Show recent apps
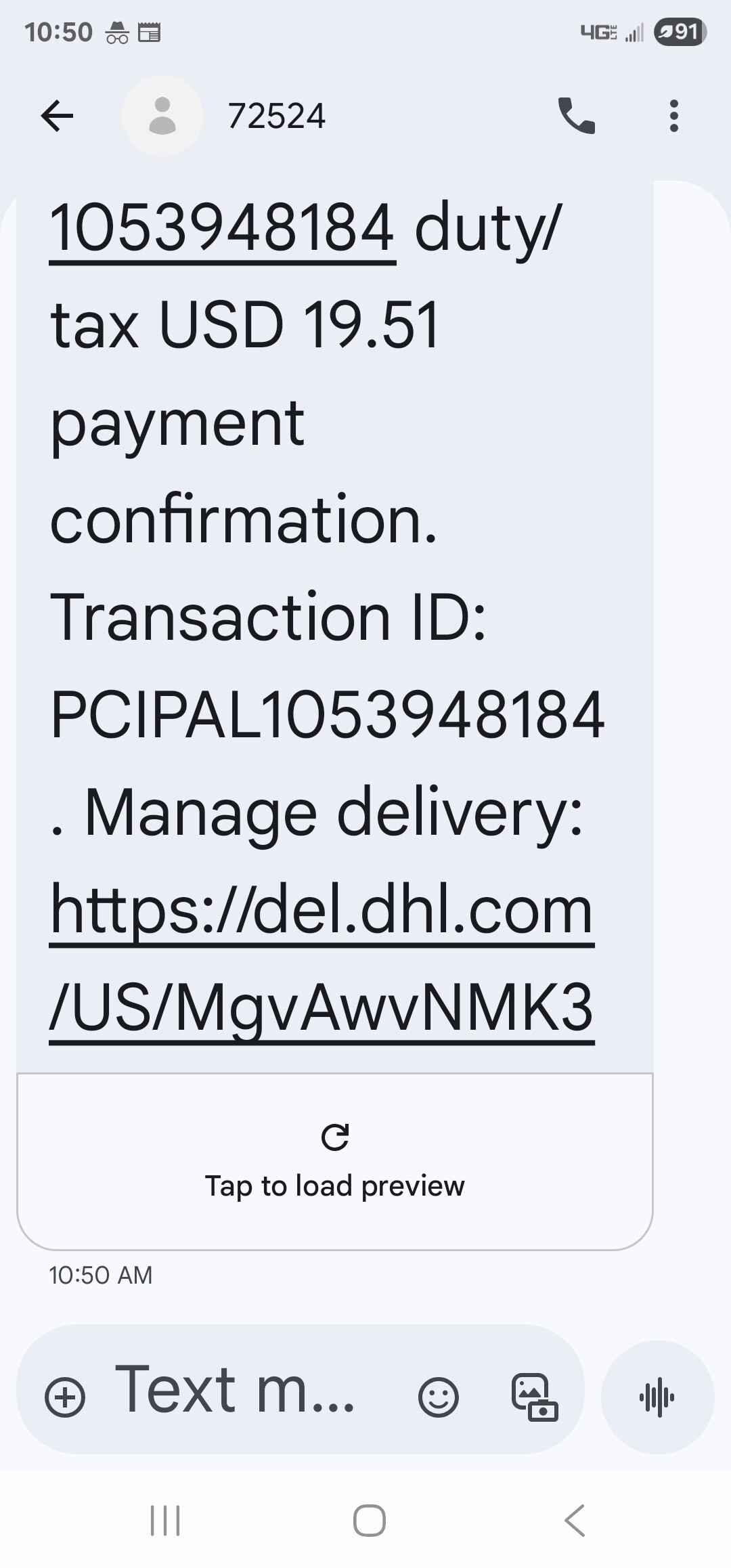 pos(165,1521)
